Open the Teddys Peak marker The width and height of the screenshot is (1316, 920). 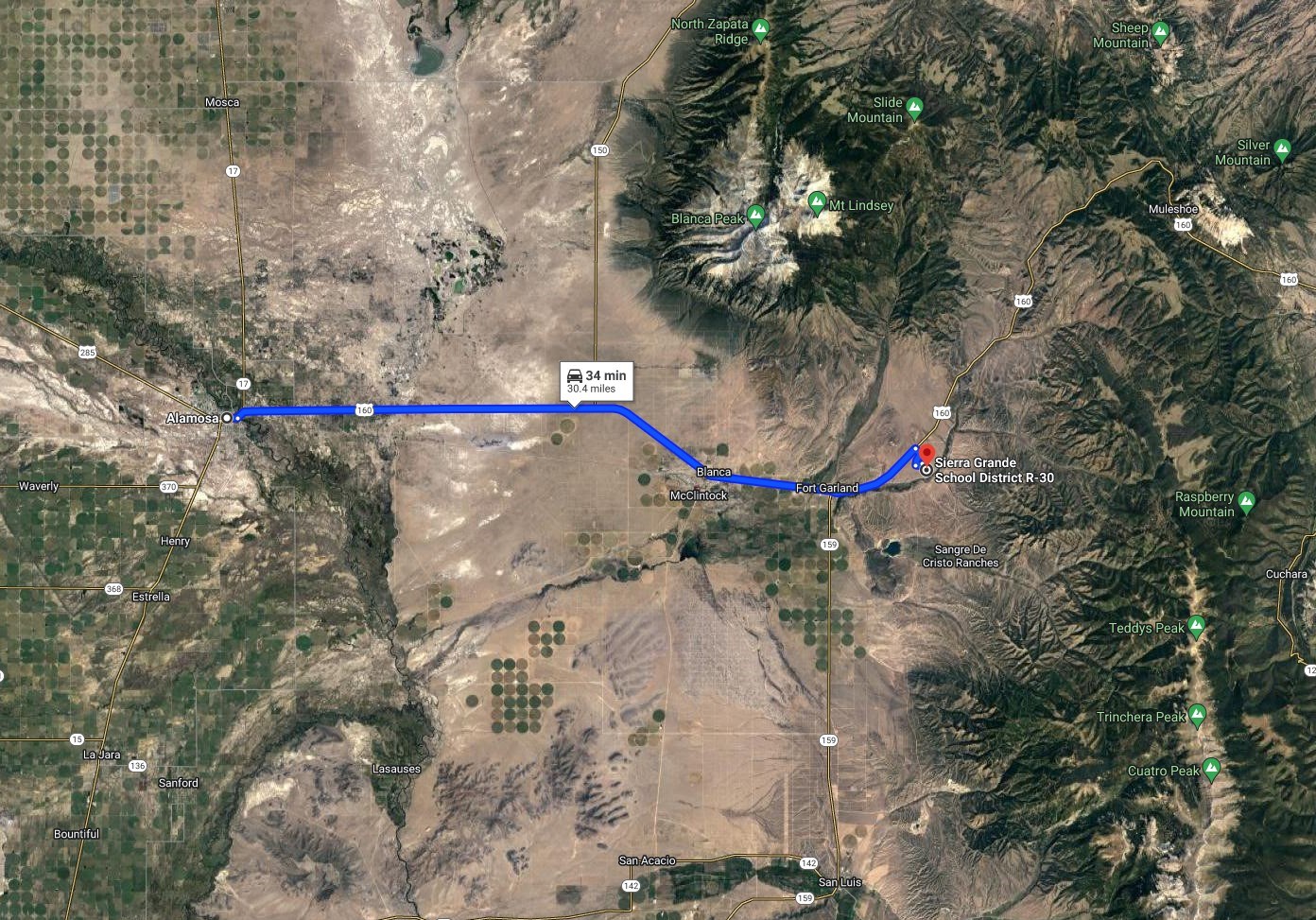click(x=1197, y=627)
